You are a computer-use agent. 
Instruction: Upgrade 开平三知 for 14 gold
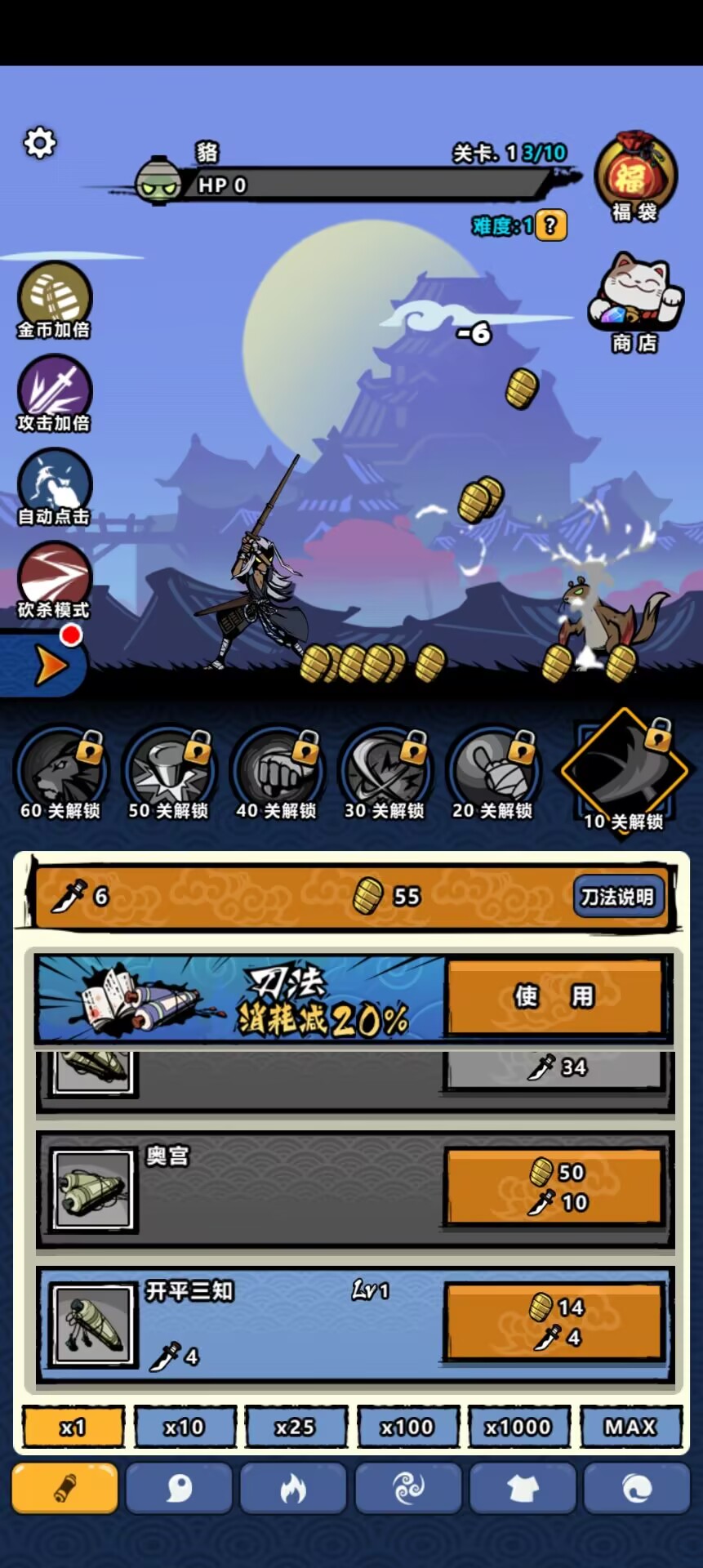(x=554, y=1322)
